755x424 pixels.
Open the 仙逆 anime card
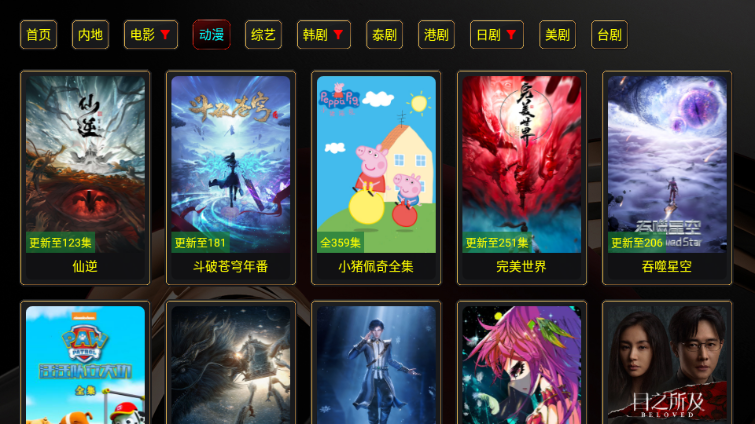[85, 177]
